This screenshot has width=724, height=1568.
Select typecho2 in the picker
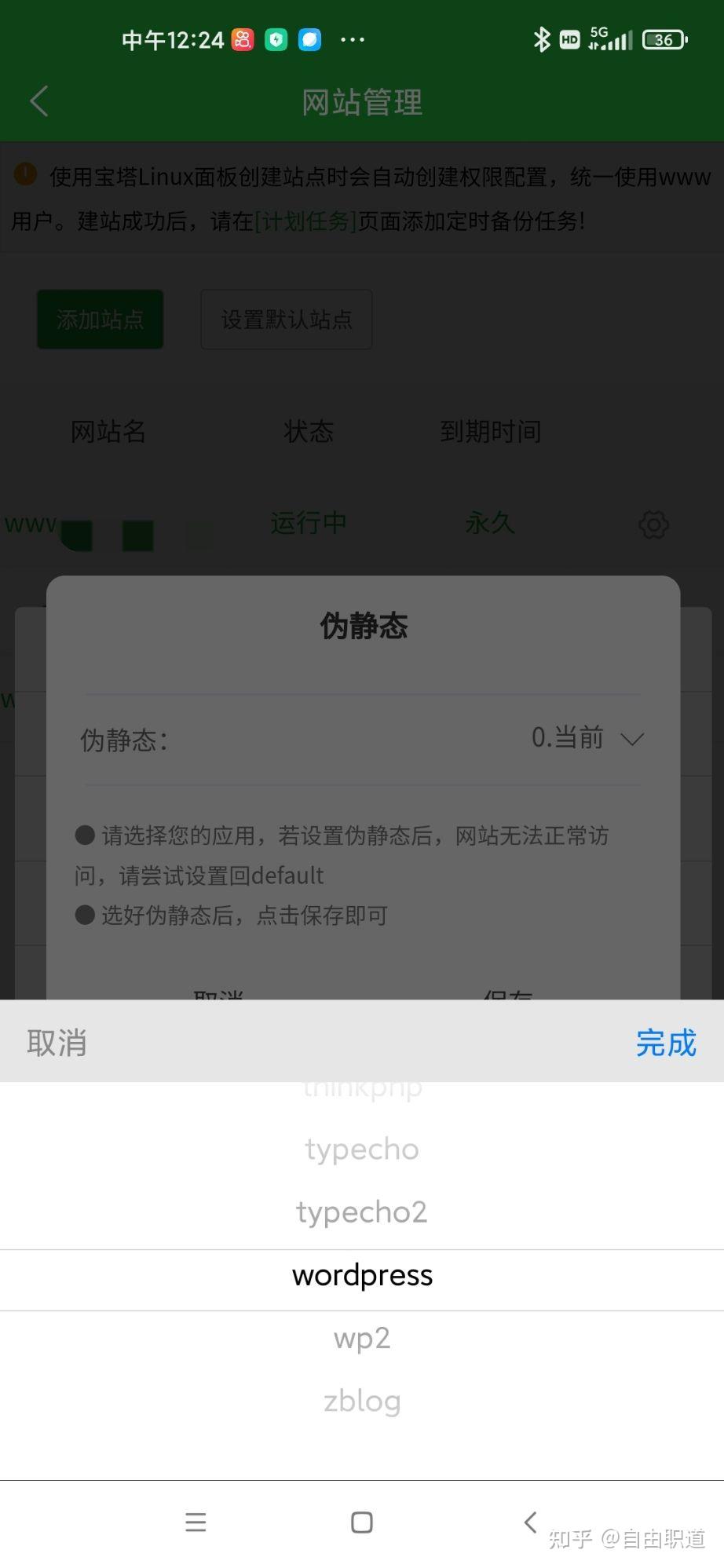[362, 1212]
